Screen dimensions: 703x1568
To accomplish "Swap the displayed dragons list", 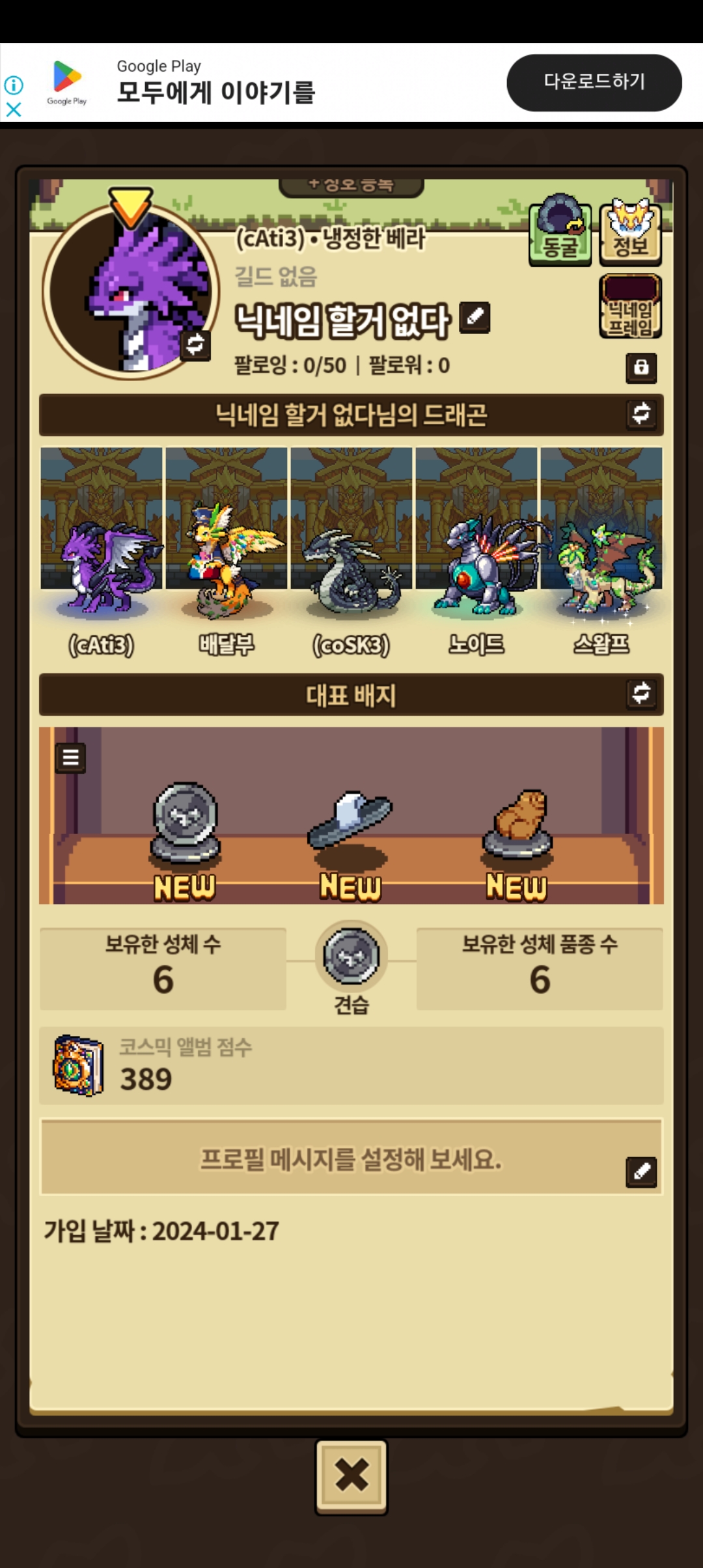I will (641, 413).
